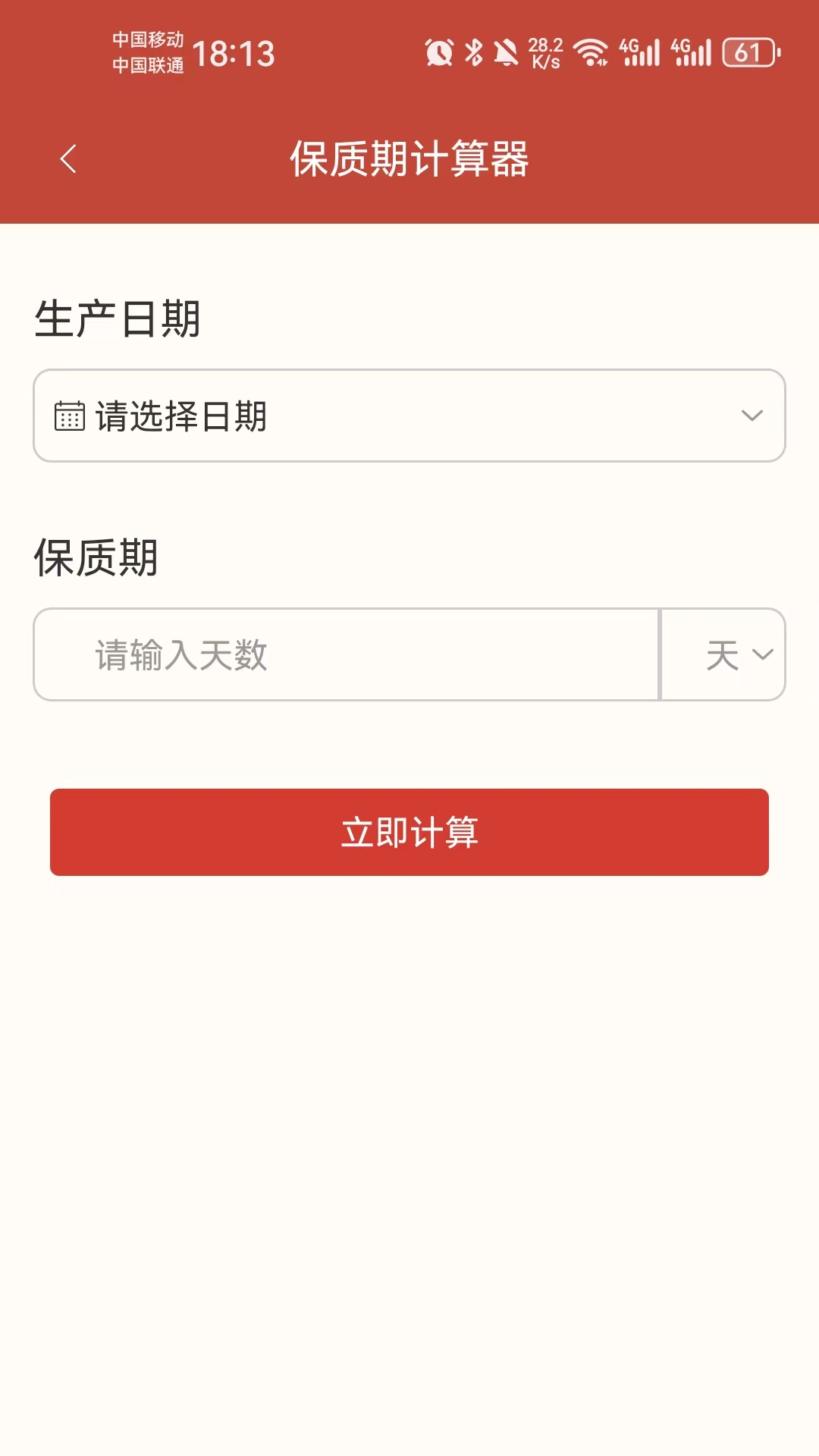
Task: Change the shelf life unit from 天
Action: tap(723, 654)
